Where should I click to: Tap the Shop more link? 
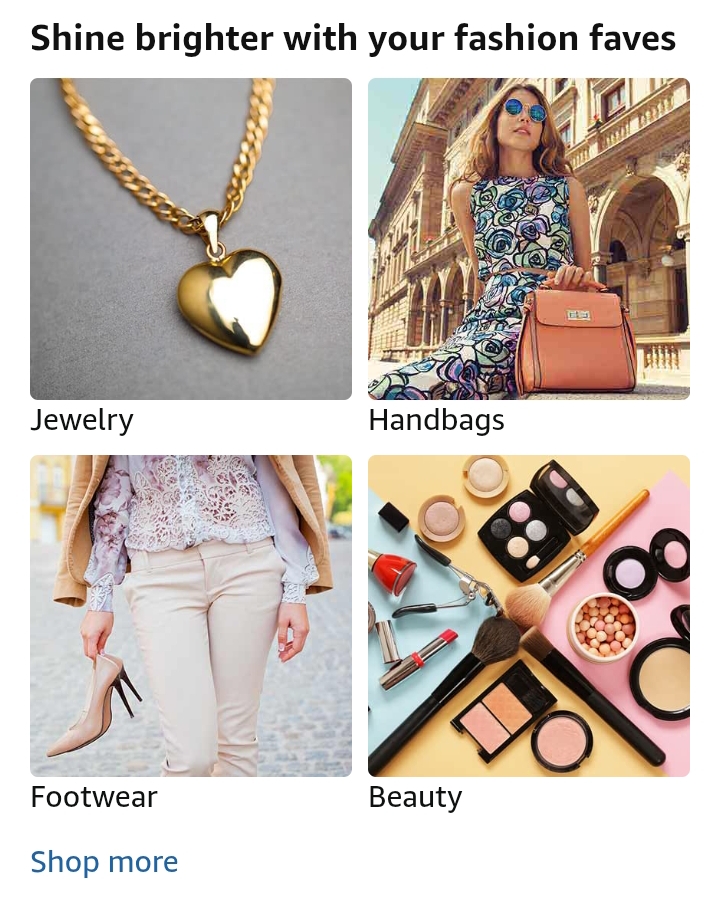pos(104,862)
